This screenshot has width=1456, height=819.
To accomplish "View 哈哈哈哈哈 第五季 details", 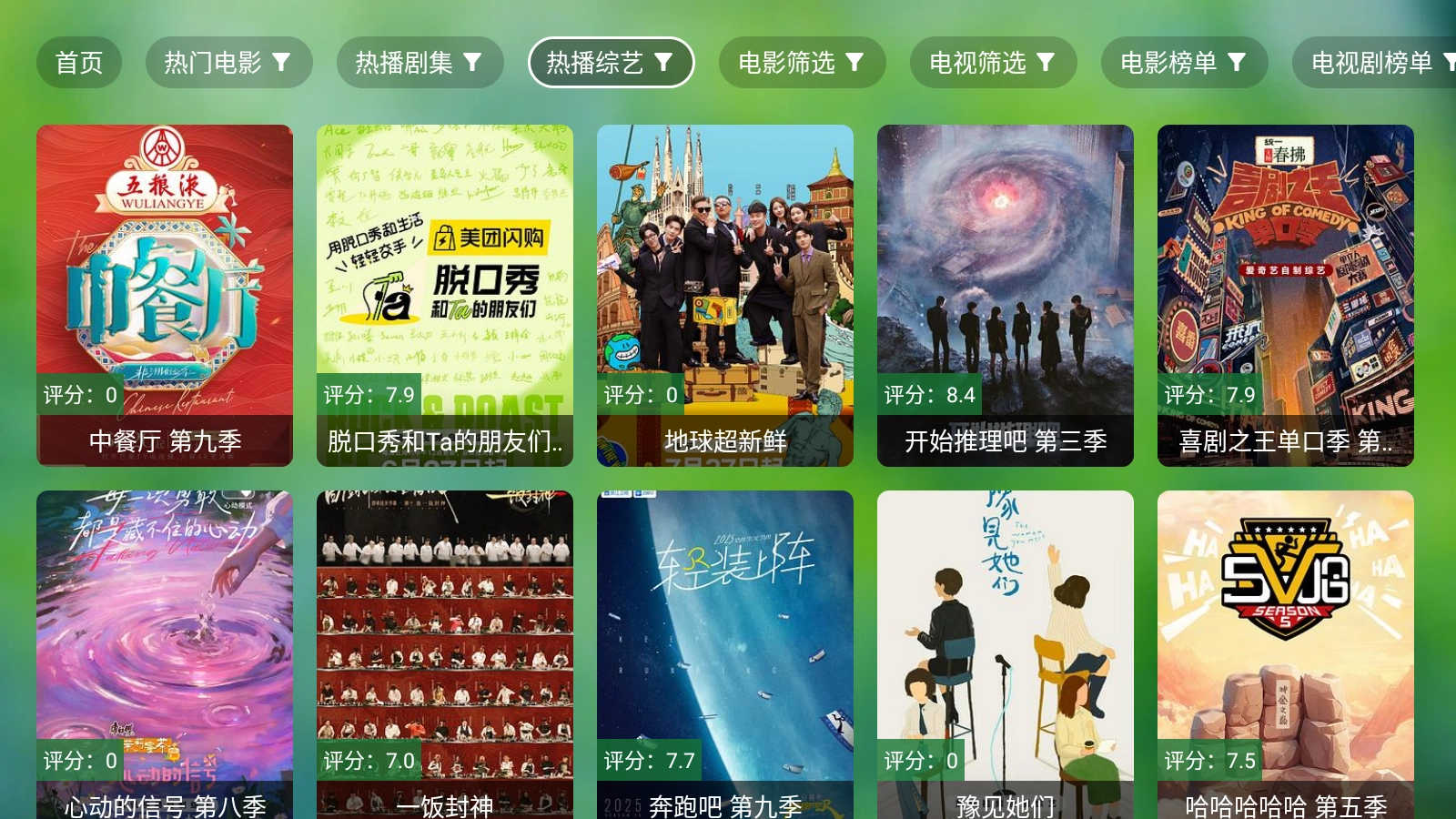I will click(1286, 655).
